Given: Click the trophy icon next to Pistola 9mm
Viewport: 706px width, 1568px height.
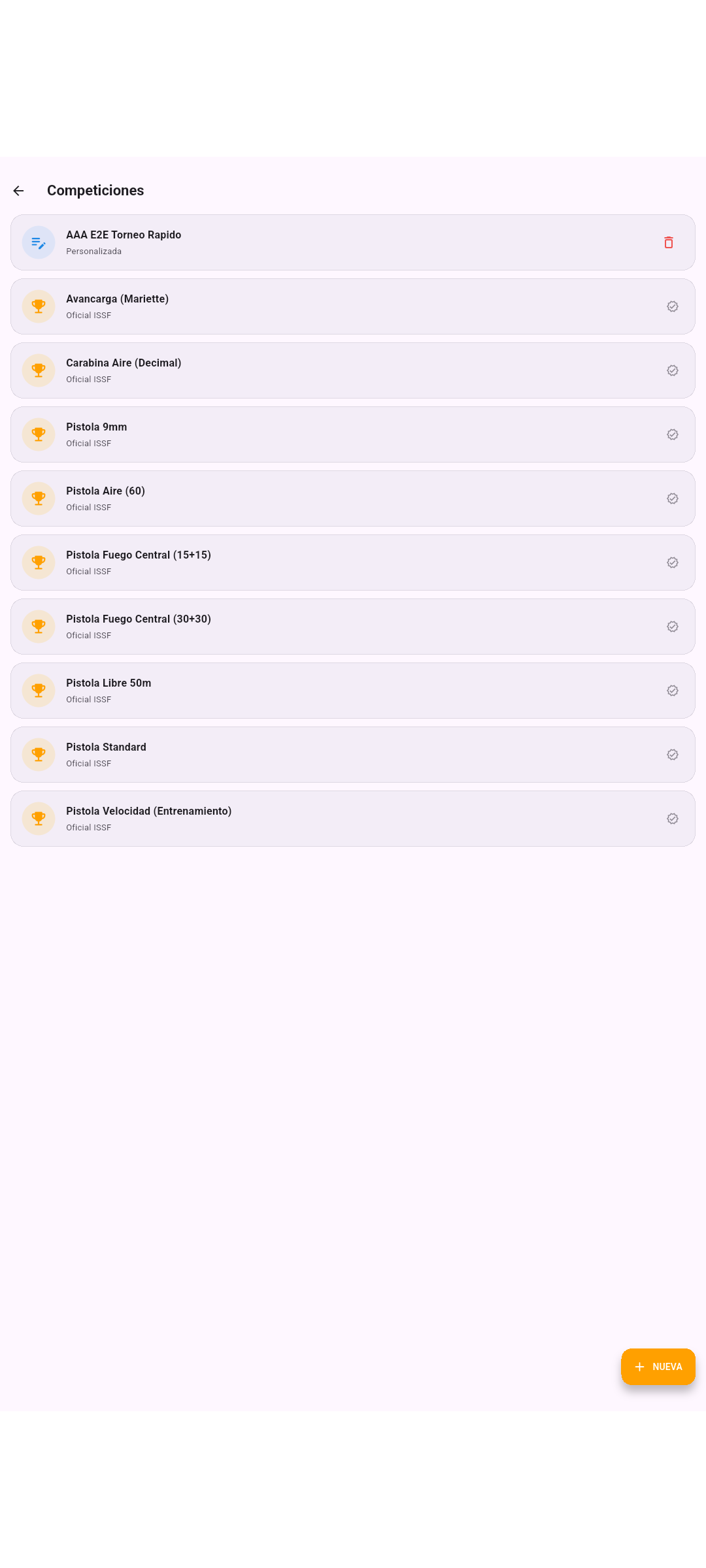Looking at the screenshot, I should pyautogui.click(x=38, y=434).
